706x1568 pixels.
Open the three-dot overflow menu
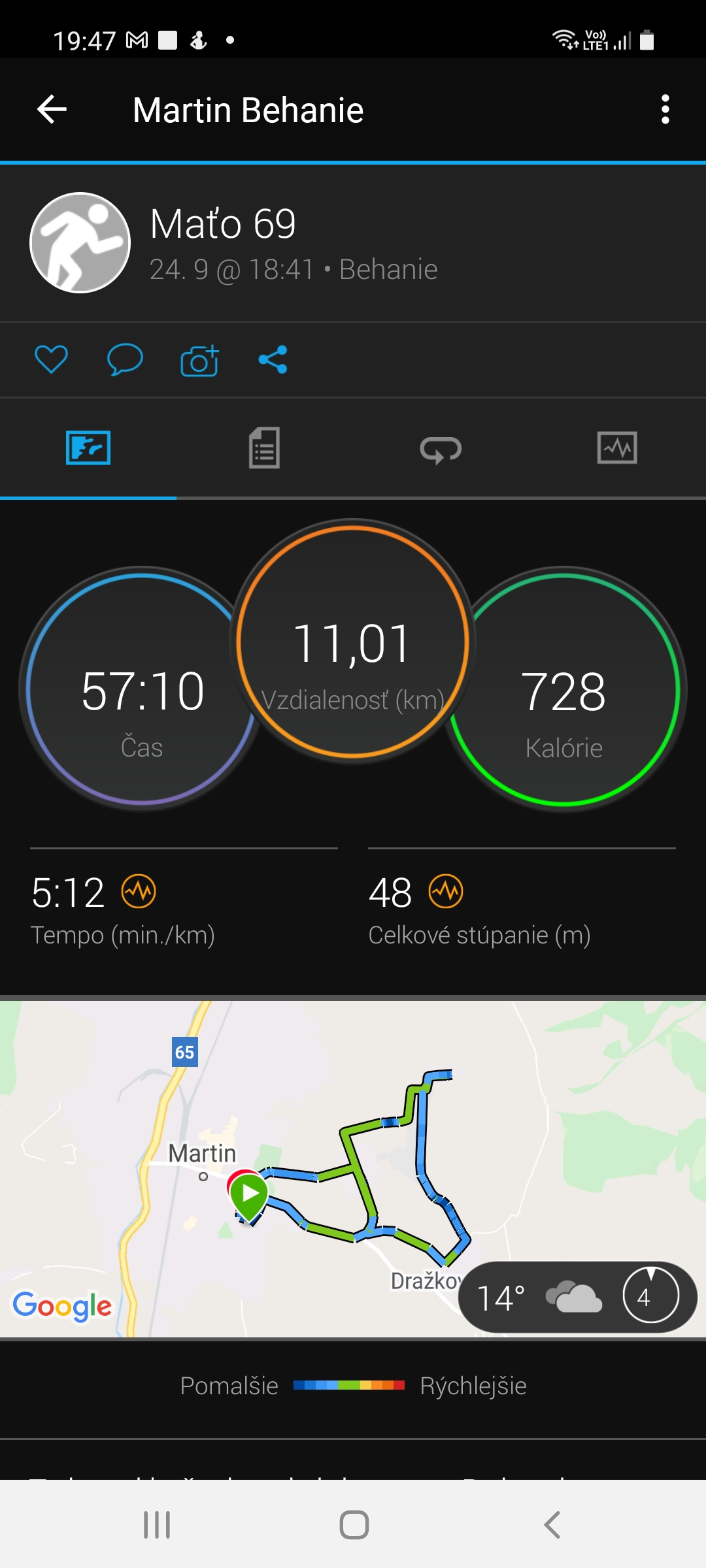click(665, 109)
